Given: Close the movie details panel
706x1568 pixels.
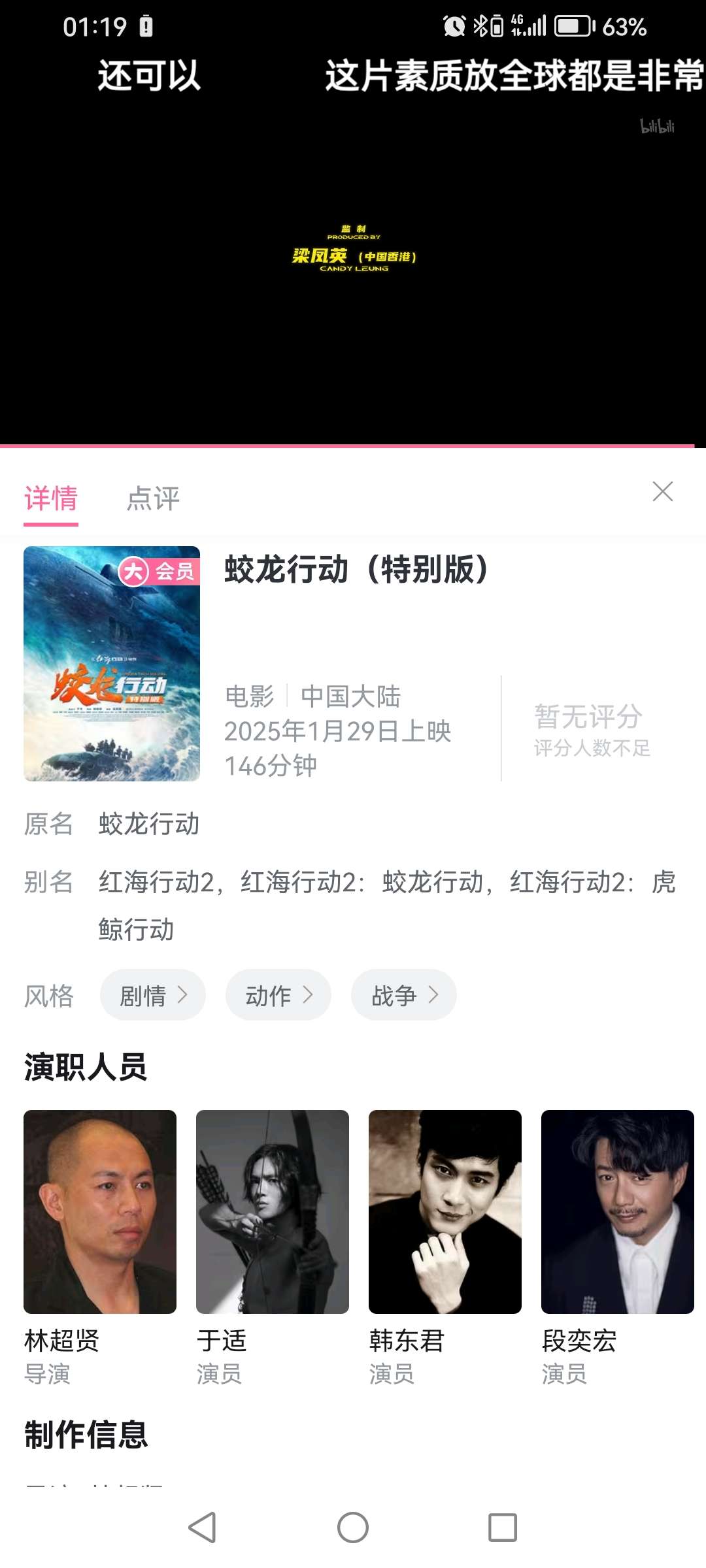Looking at the screenshot, I should [x=662, y=491].
